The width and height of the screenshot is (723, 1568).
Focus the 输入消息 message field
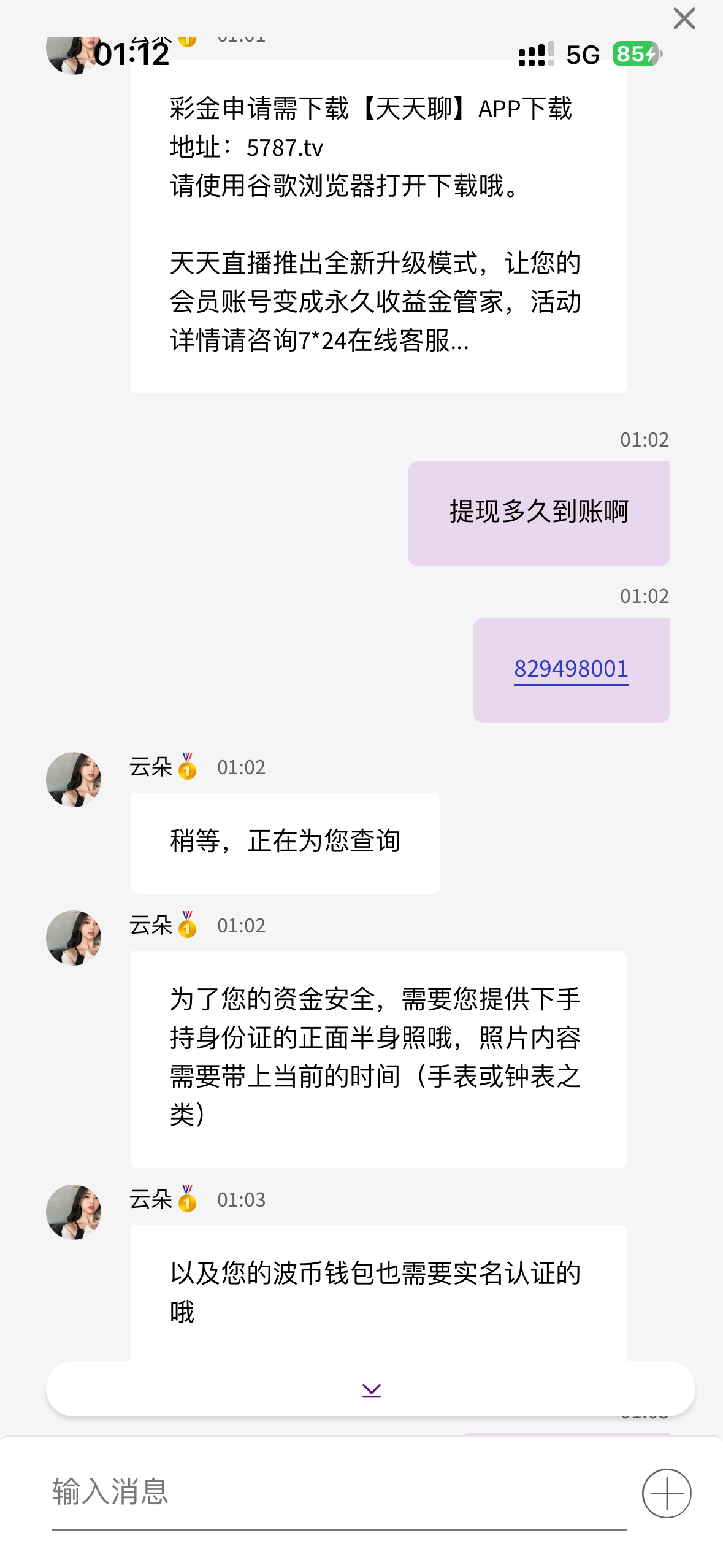339,1492
